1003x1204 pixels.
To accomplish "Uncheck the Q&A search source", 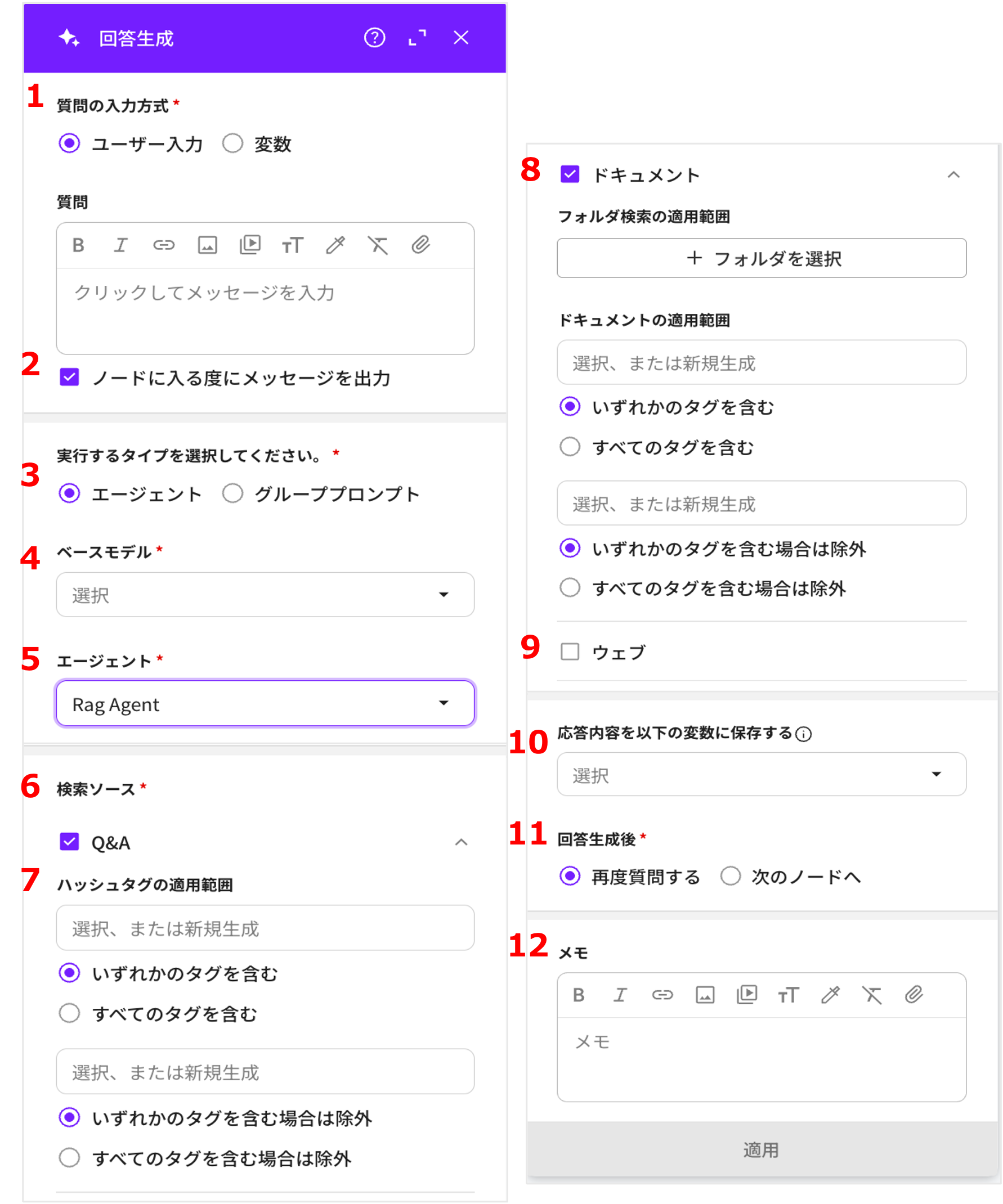I will (x=69, y=842).
